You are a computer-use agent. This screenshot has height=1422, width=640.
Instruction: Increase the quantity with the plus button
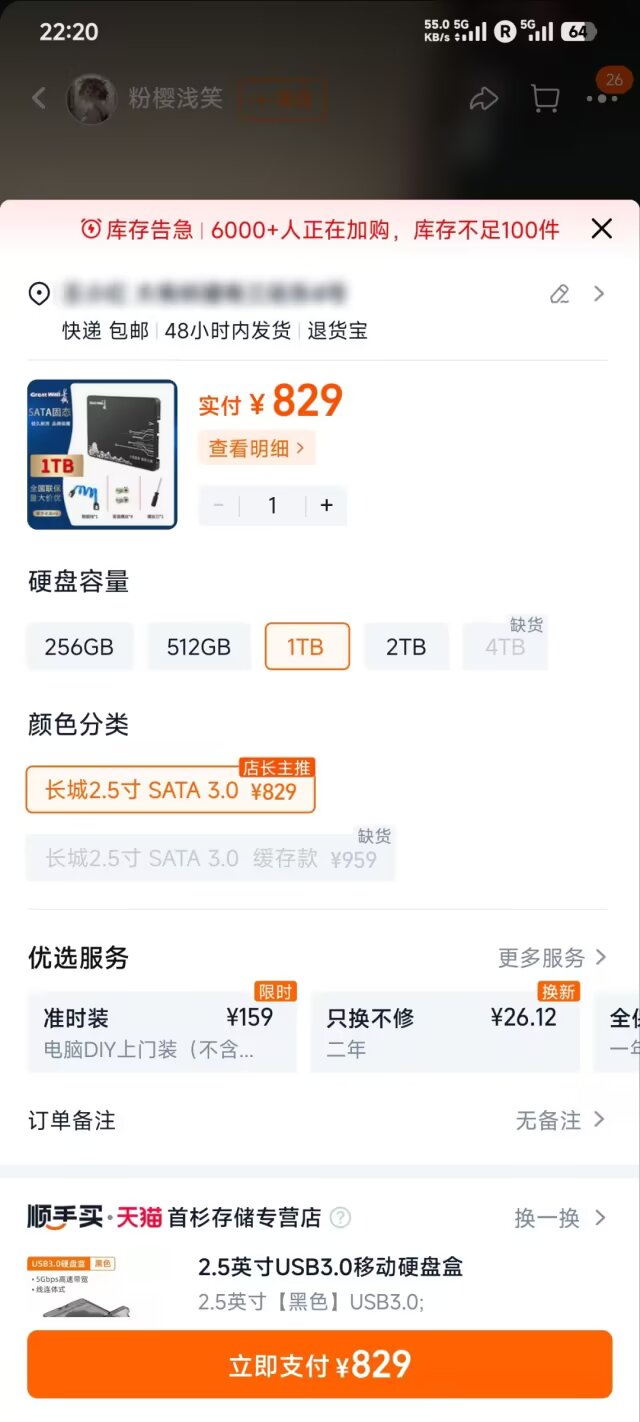(x=326, y=505)
